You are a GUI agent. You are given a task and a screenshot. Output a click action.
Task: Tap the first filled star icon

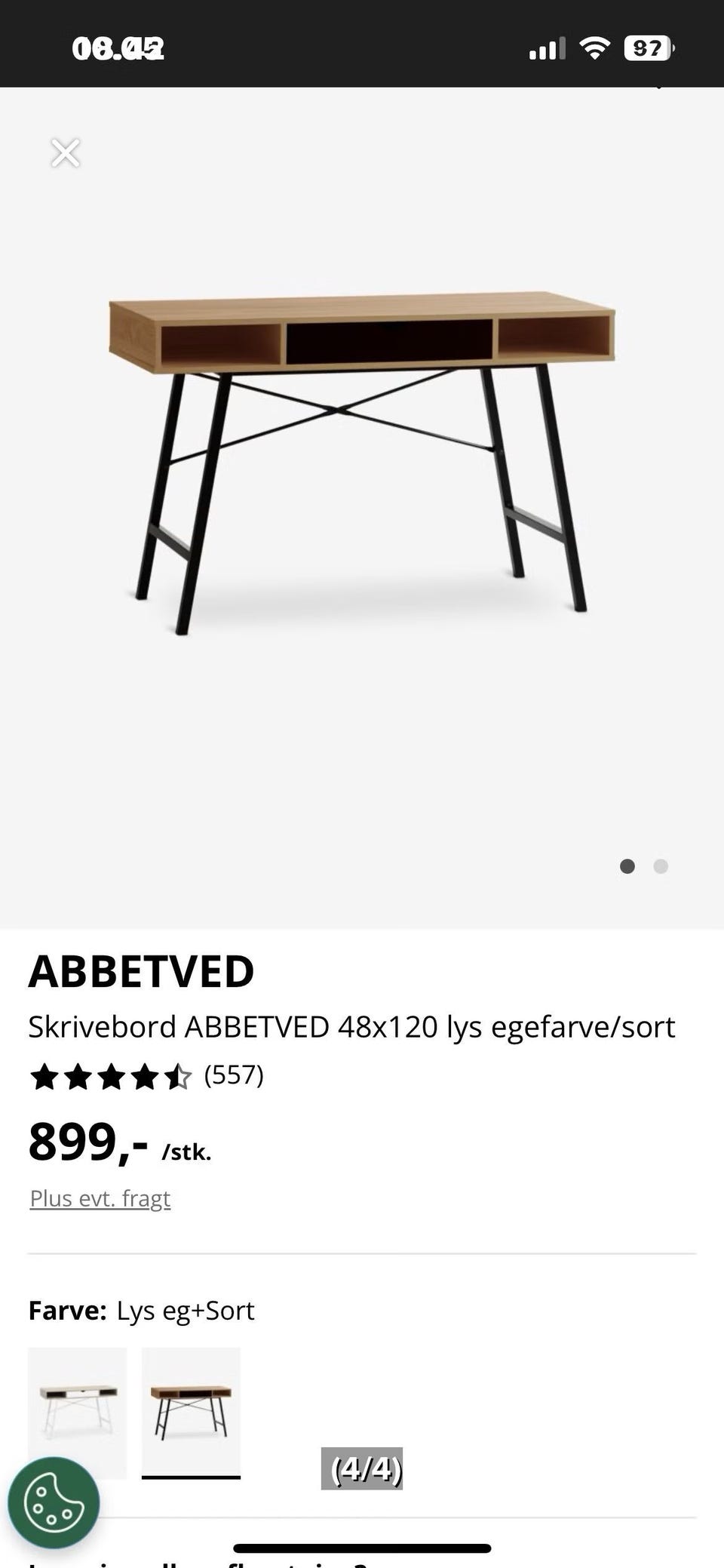coord(44,1078)
